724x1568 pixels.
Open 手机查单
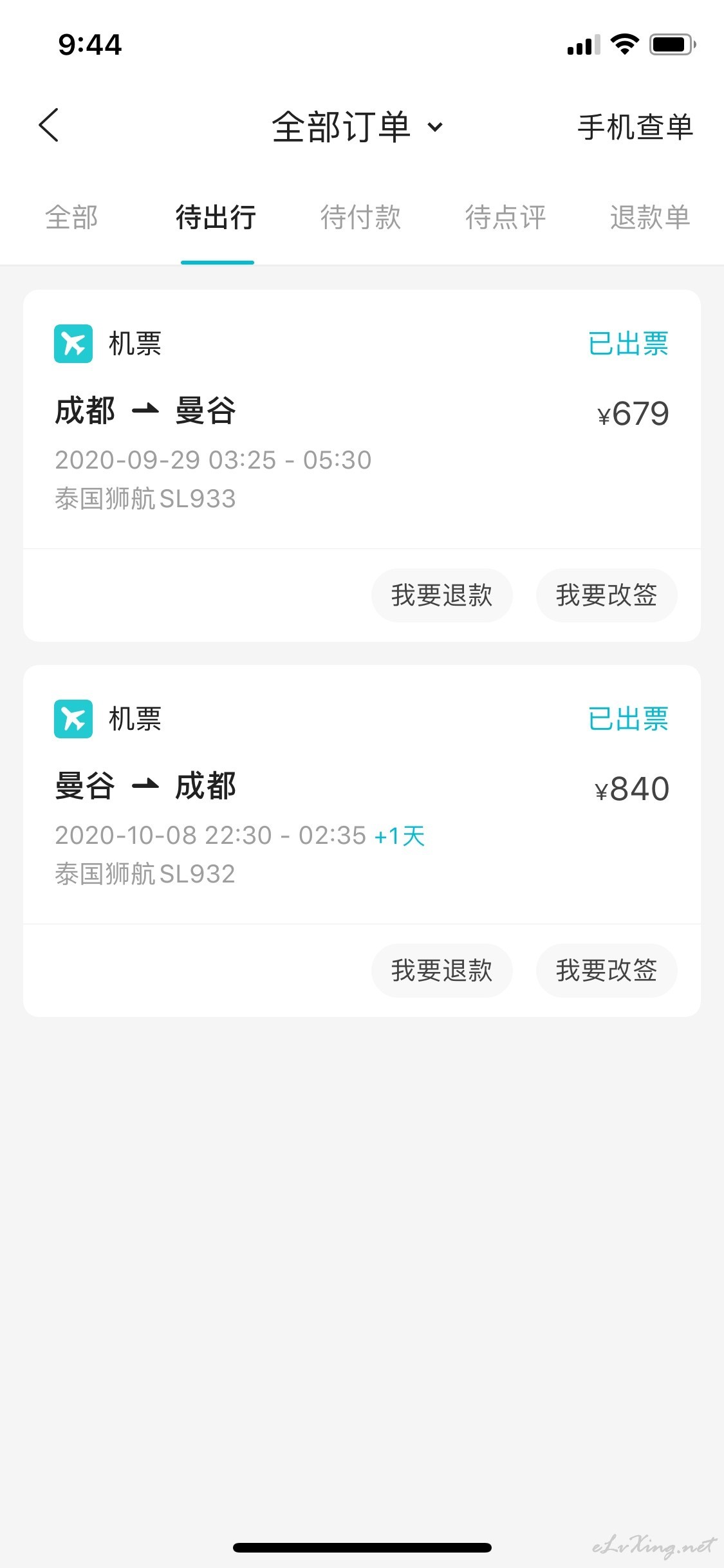(x=635, y=127)
